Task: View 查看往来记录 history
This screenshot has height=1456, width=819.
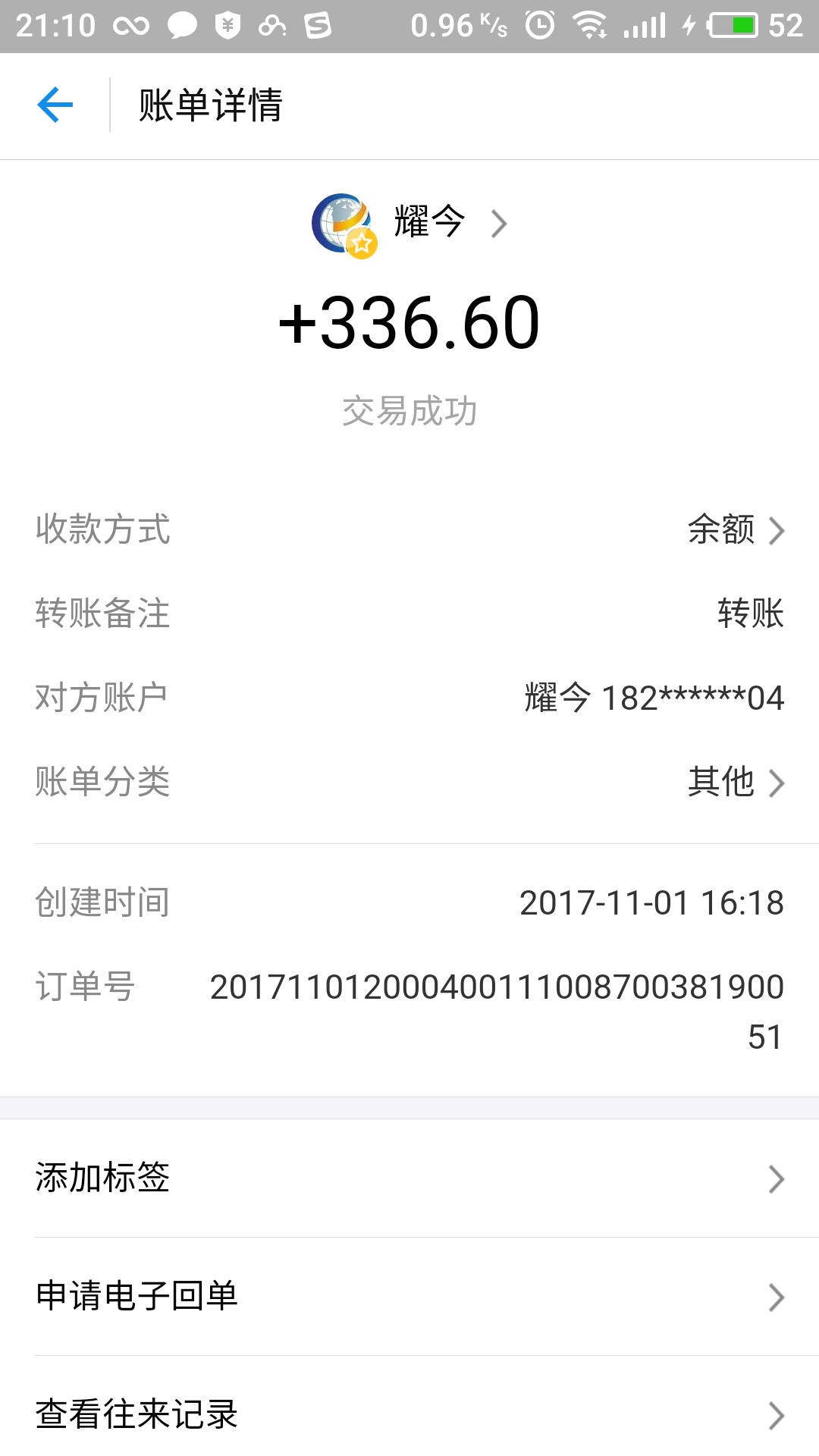Action: pyautogui.click(x=409, y=1415)
